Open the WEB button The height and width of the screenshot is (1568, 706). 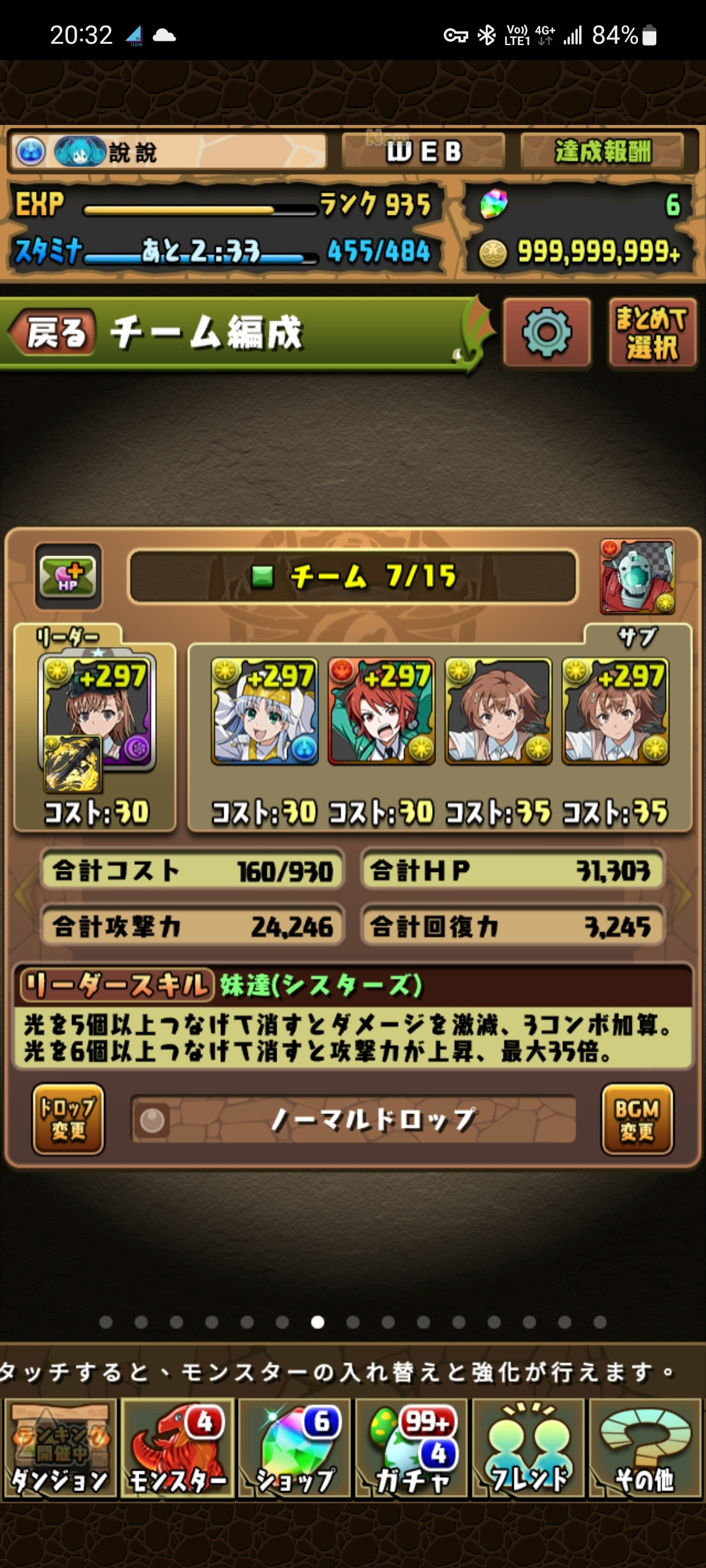pyautogui.click(x=423, y=152)
